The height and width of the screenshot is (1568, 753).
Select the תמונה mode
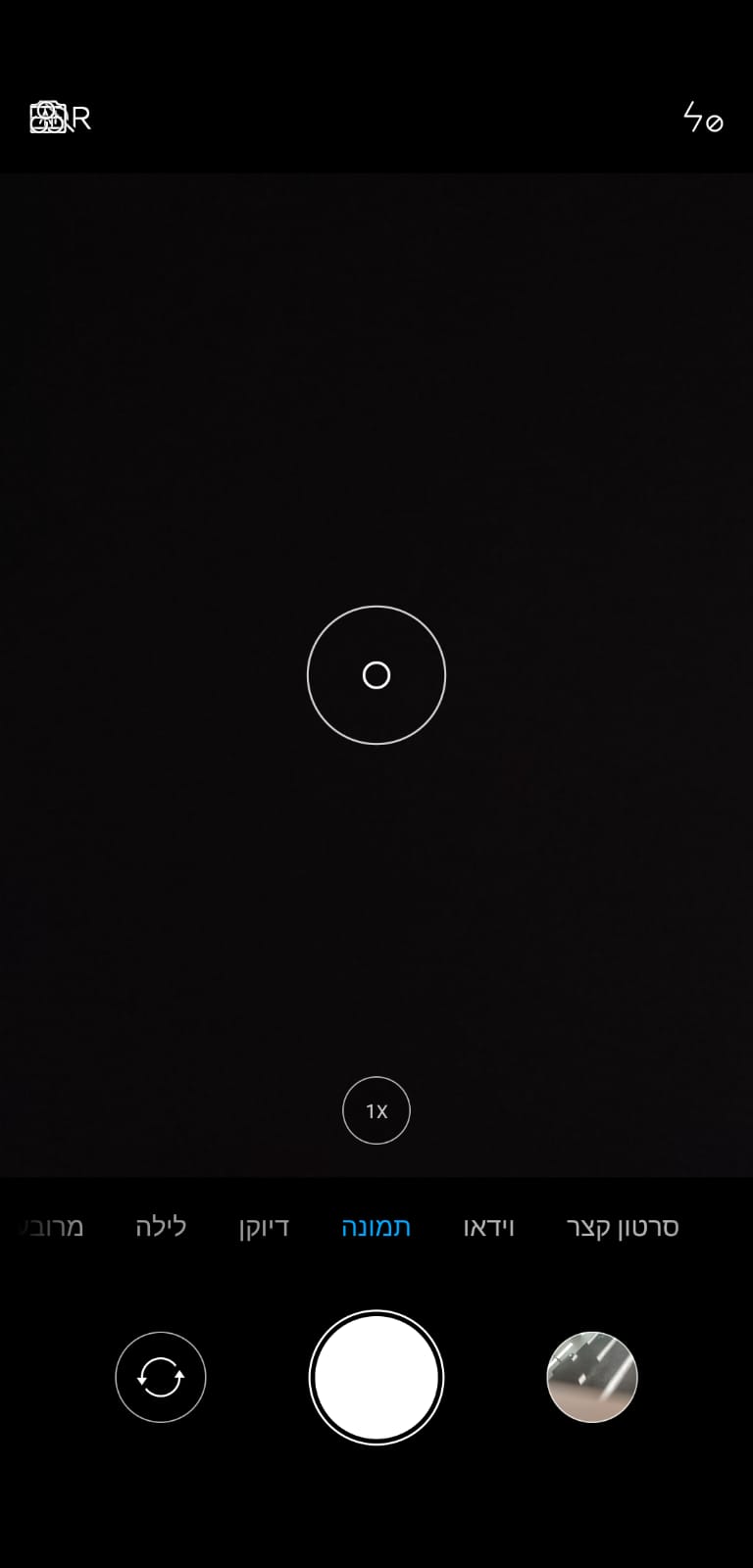tap(376, 1227)
